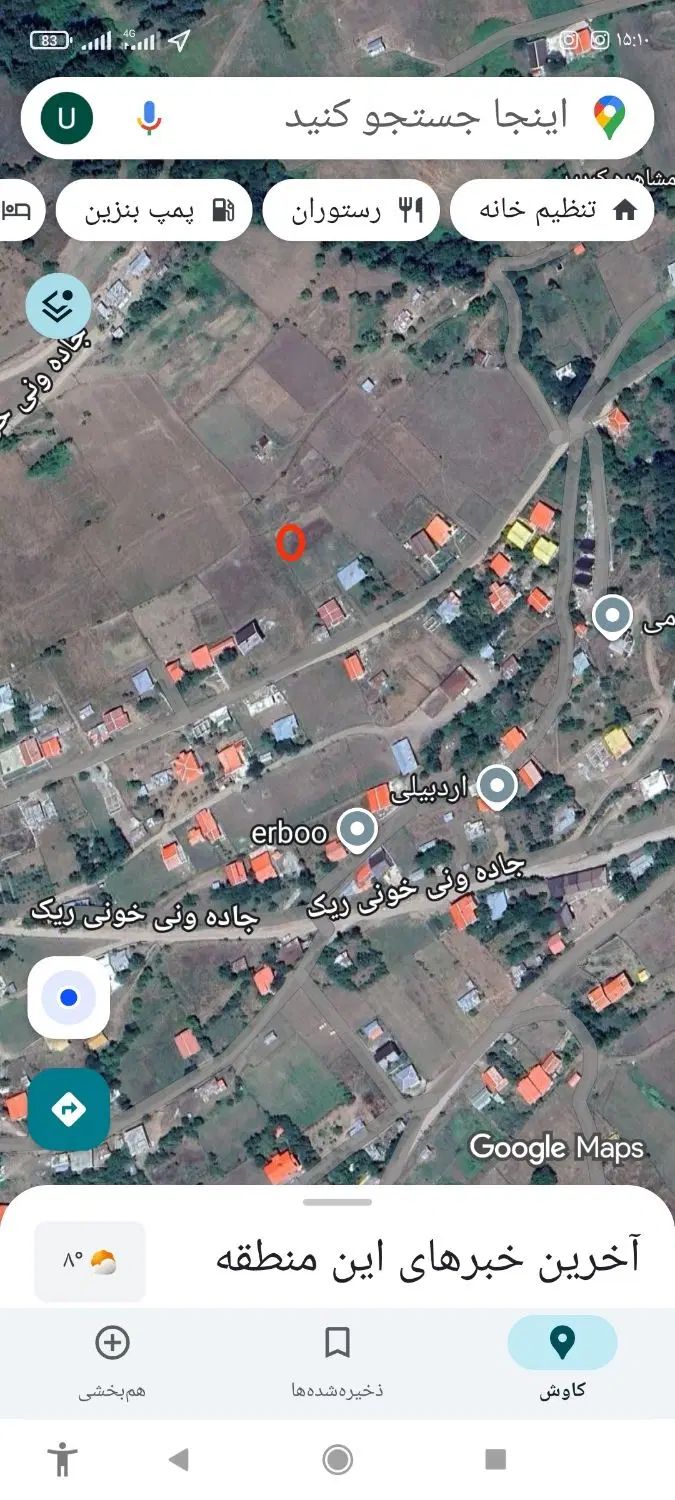Center the map on my location

68,997
